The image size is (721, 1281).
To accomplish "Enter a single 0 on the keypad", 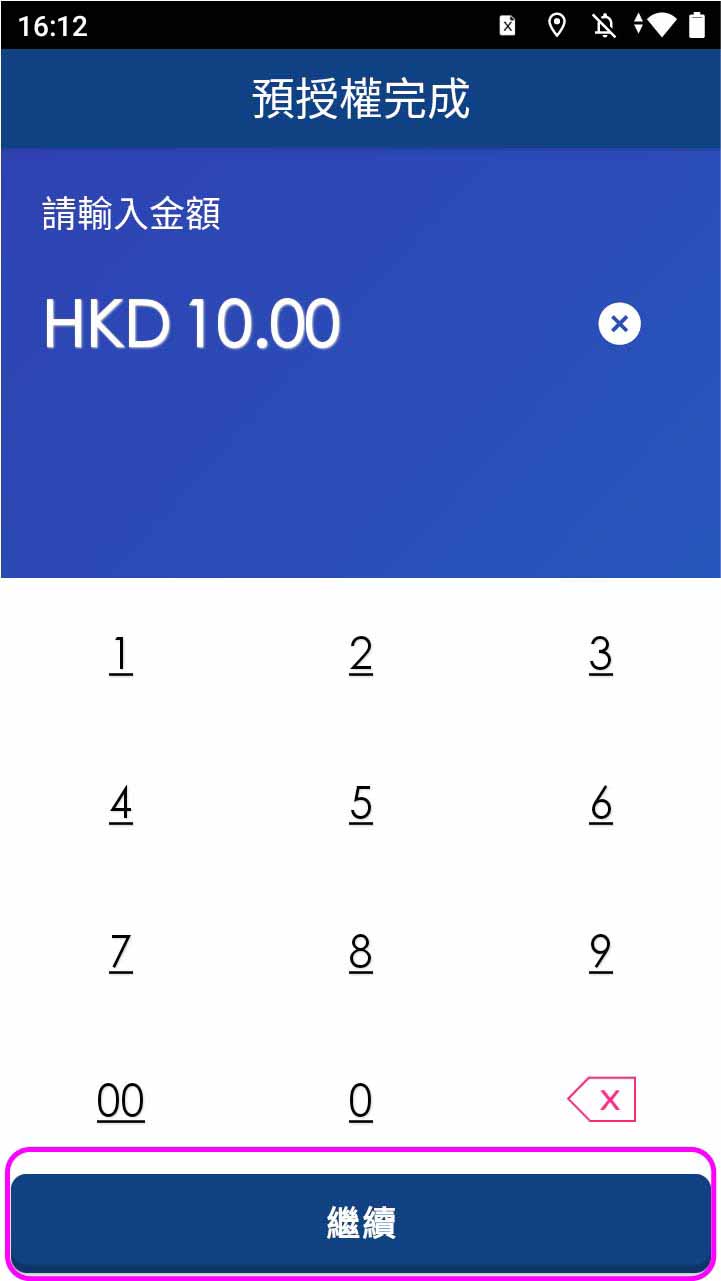I will (361, 1101).
